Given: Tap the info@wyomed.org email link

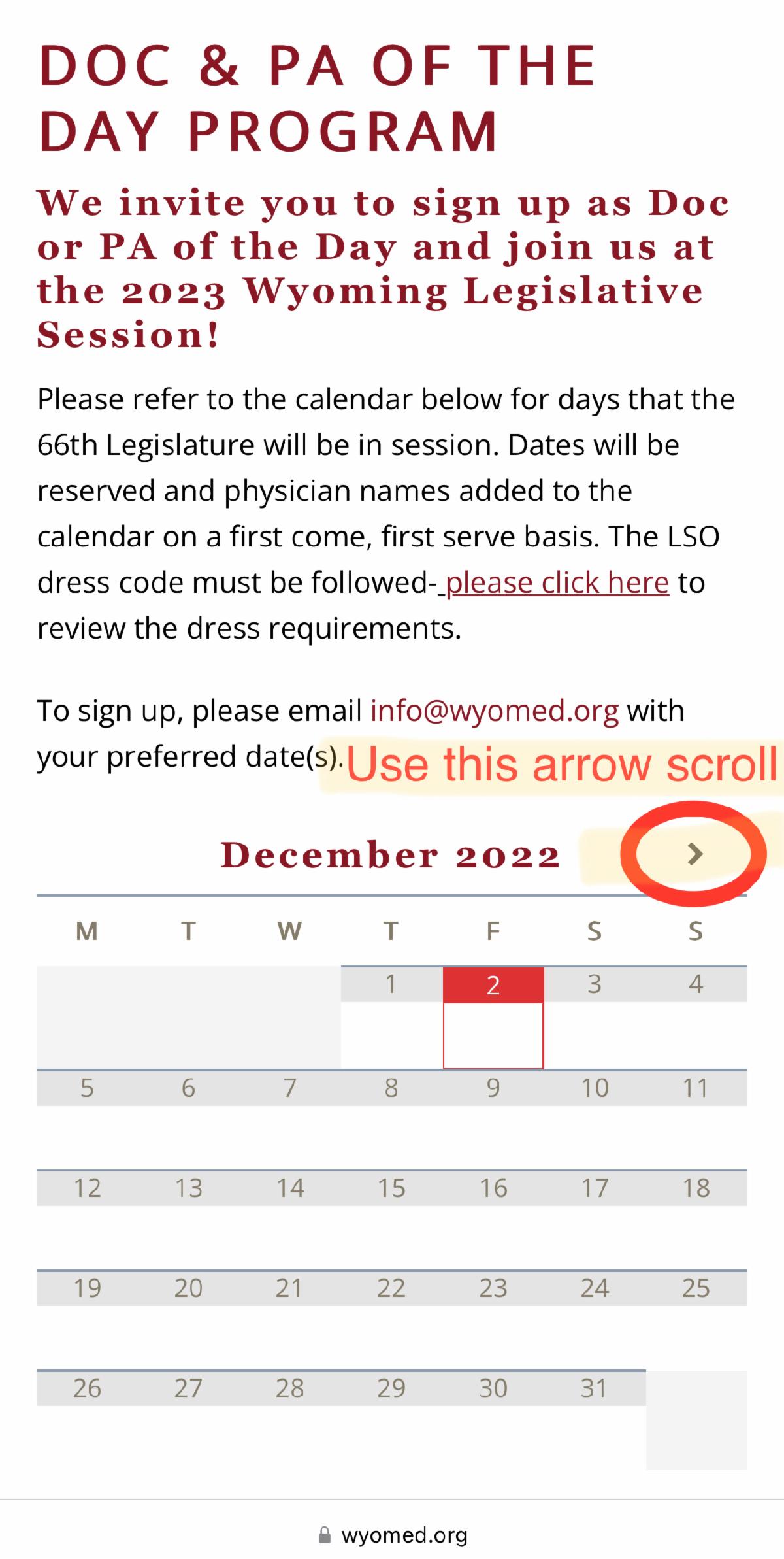Looking at the screenshot, I should tap(495, 711).
